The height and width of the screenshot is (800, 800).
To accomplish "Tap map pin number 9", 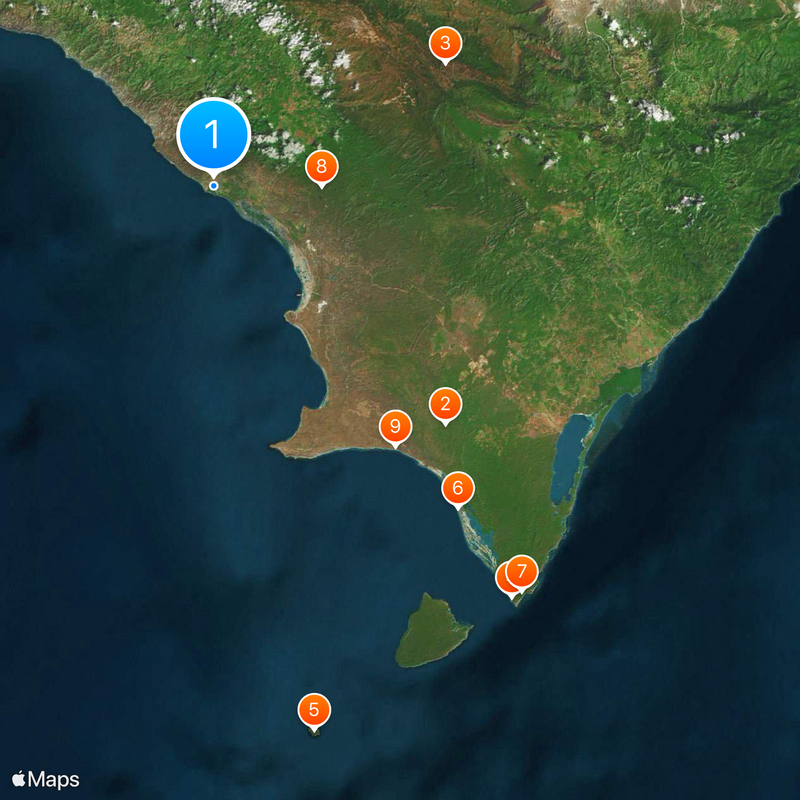I will [395, 427].
